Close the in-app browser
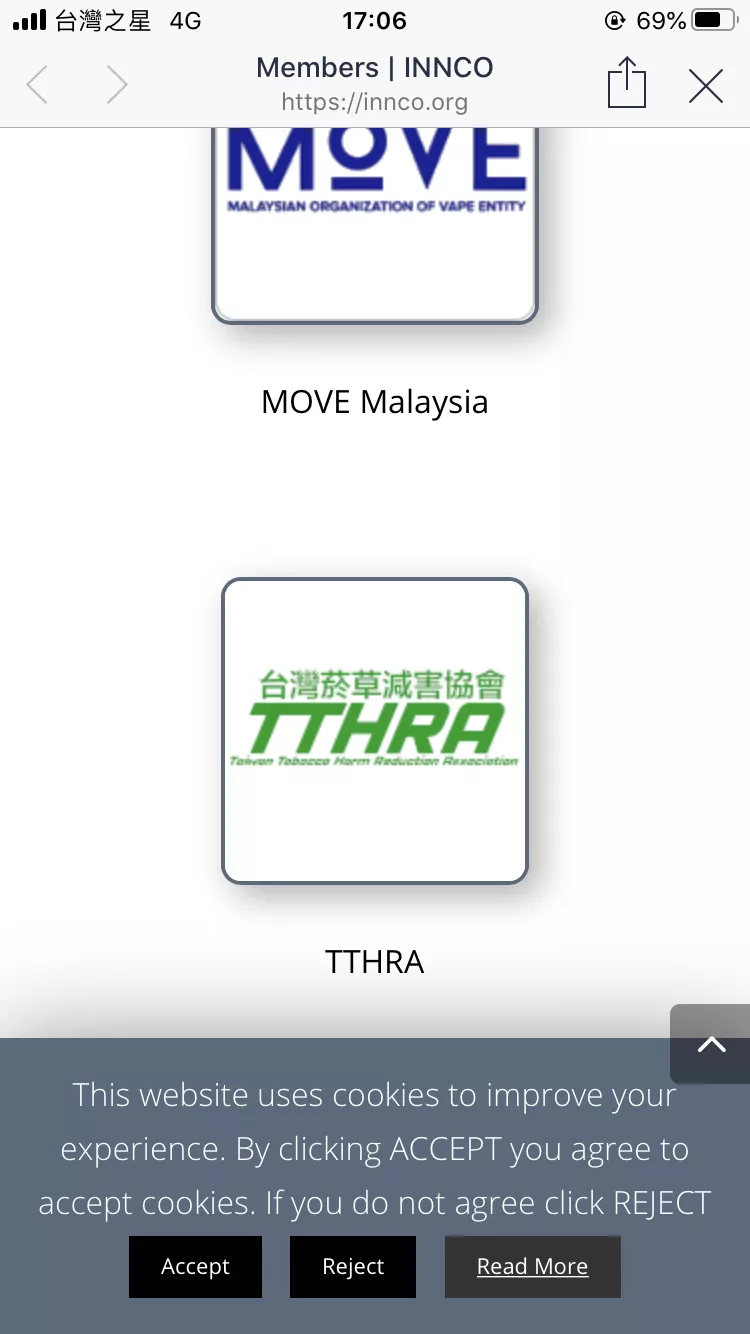This screenshot has height=1334, width=750. (x=706, y=86)
